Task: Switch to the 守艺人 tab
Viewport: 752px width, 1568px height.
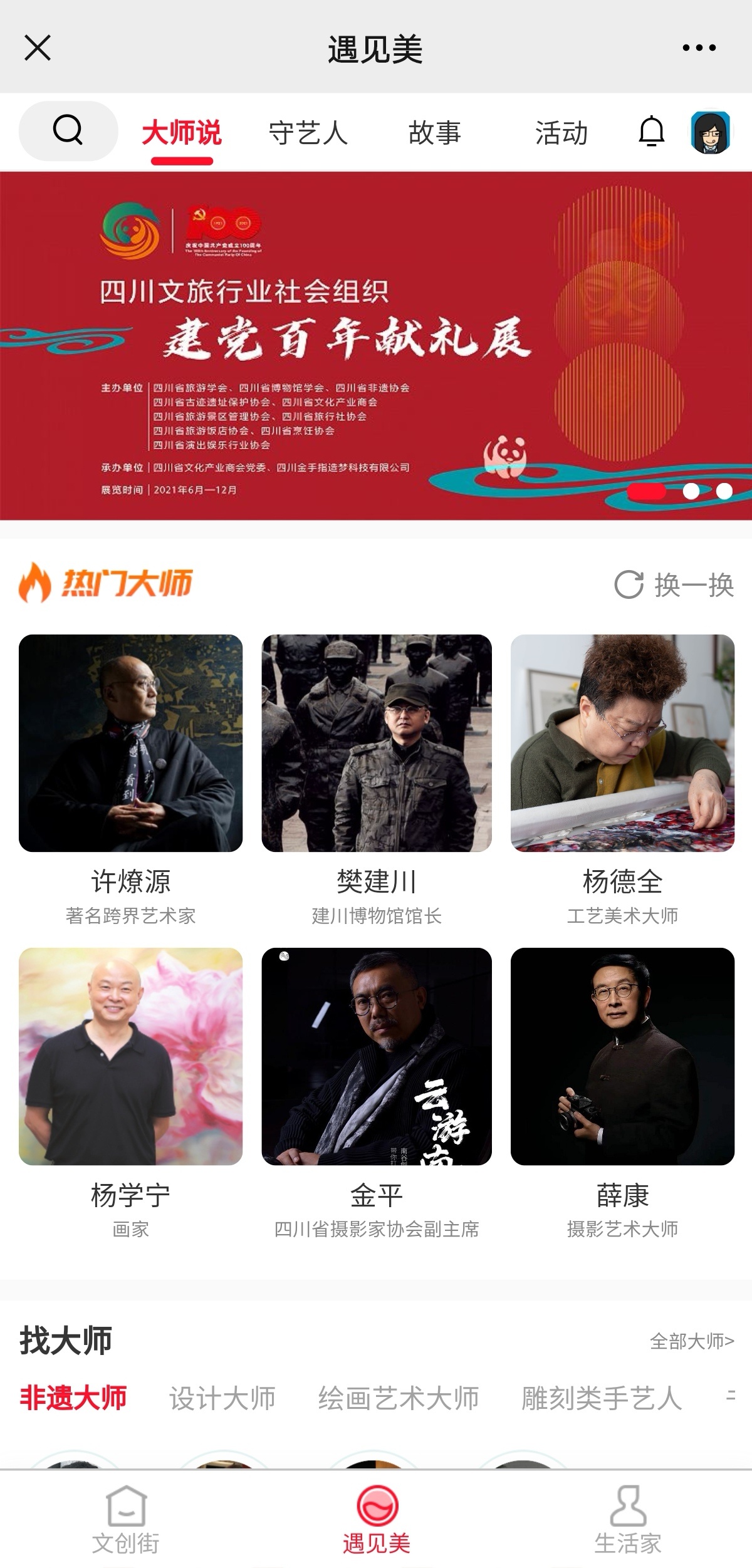Action: click(308, 133)
